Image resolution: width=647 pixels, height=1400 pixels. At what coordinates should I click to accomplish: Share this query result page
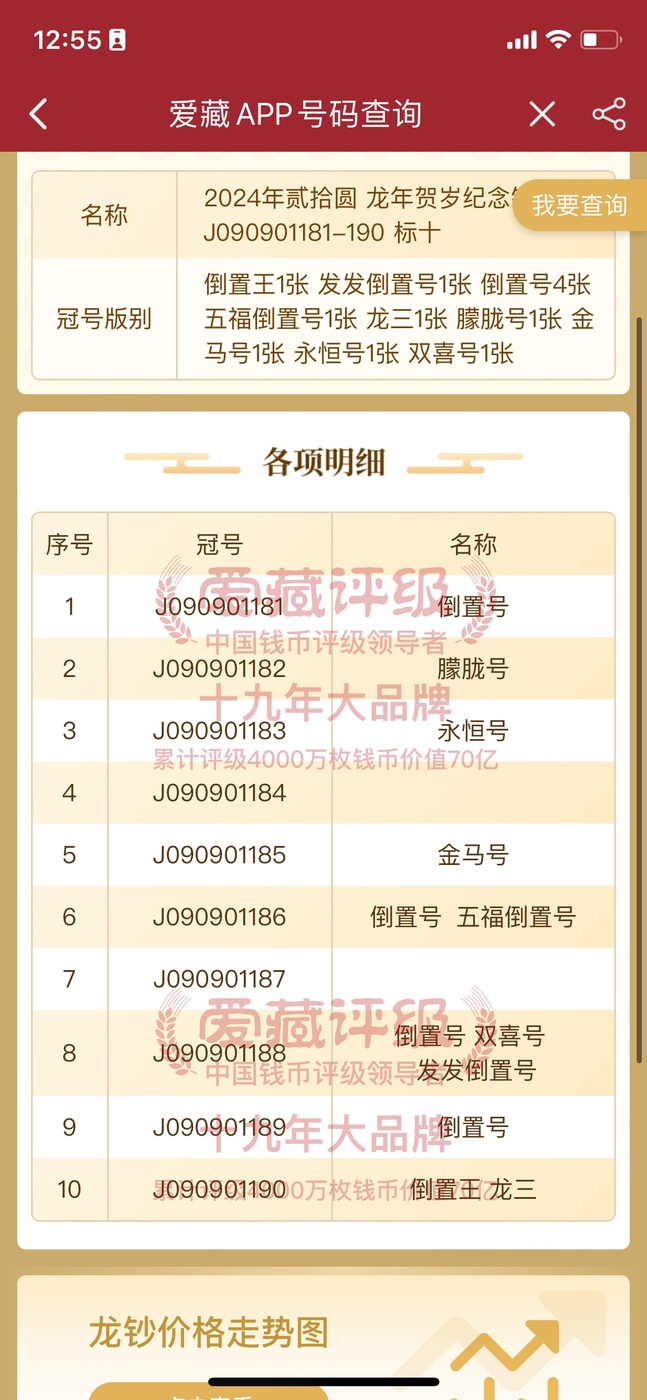tap(609, 114)
